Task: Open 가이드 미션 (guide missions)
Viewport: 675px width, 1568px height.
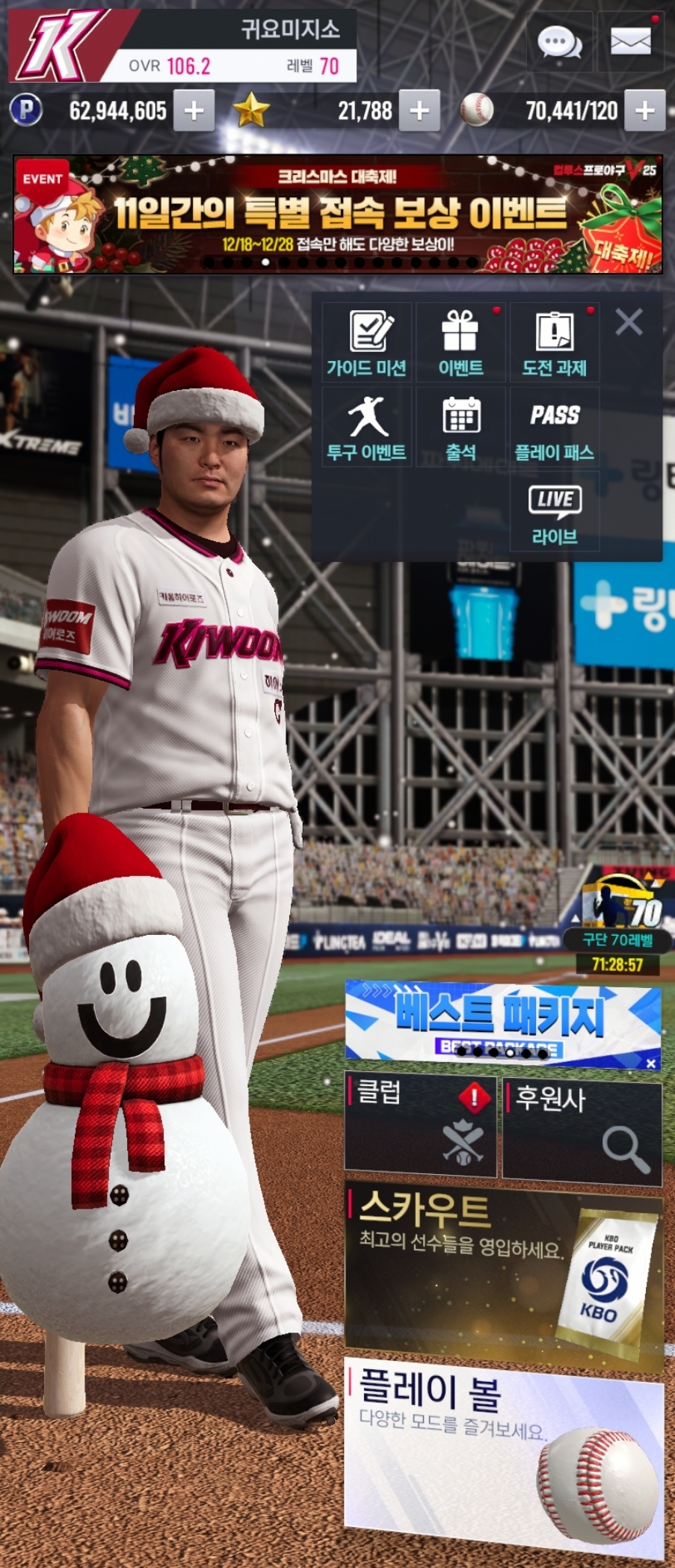Action: [367, 344]
